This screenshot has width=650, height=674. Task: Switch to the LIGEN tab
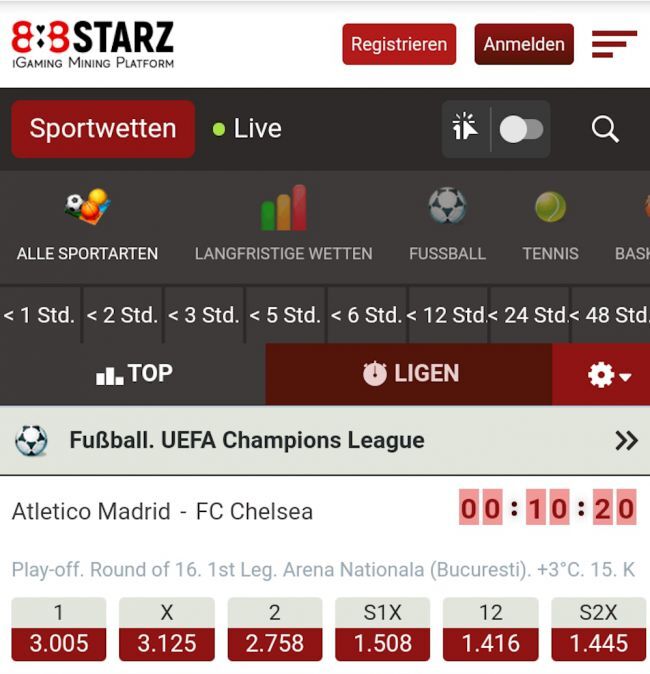click(x=409, y=374)
